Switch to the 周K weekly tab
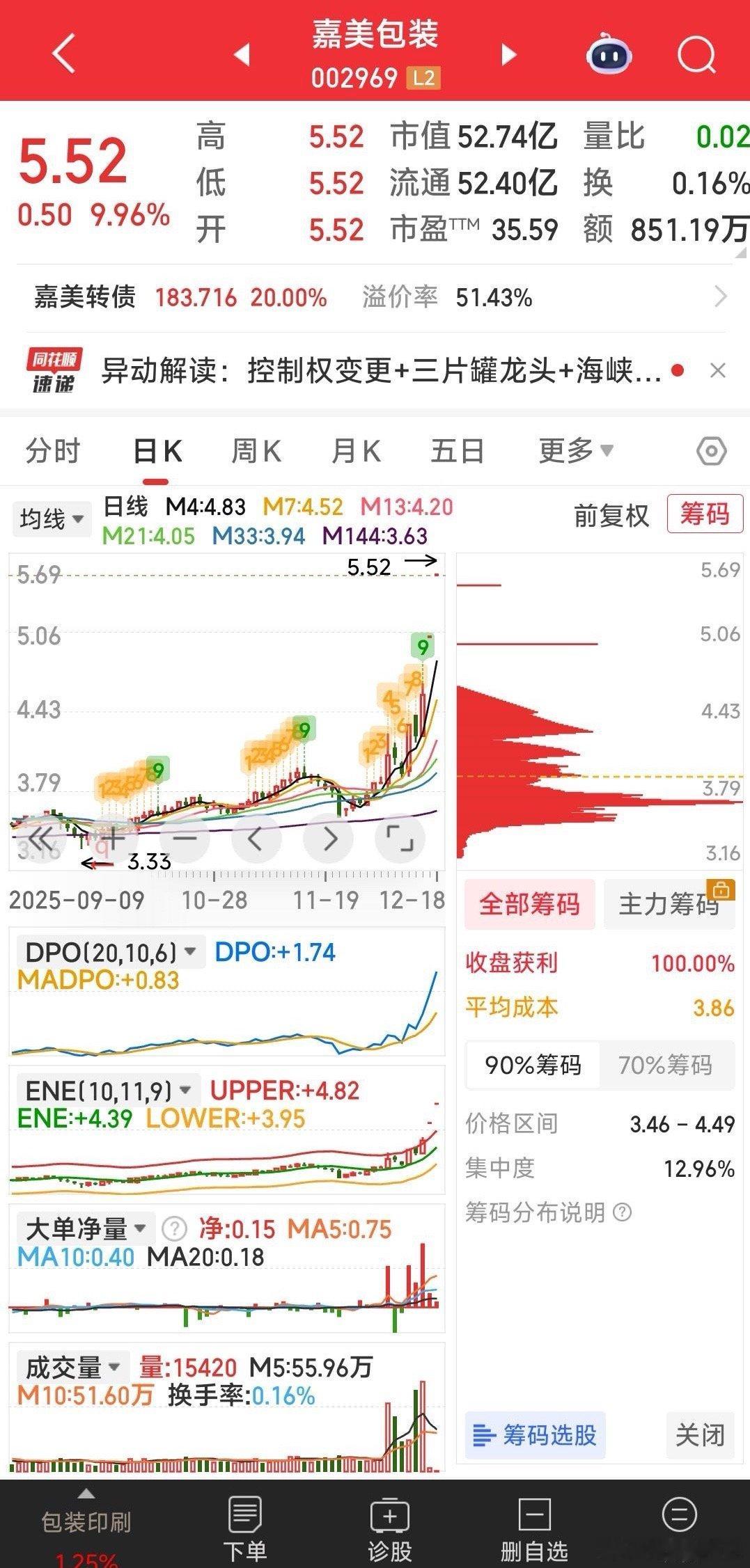 point(256,450)
